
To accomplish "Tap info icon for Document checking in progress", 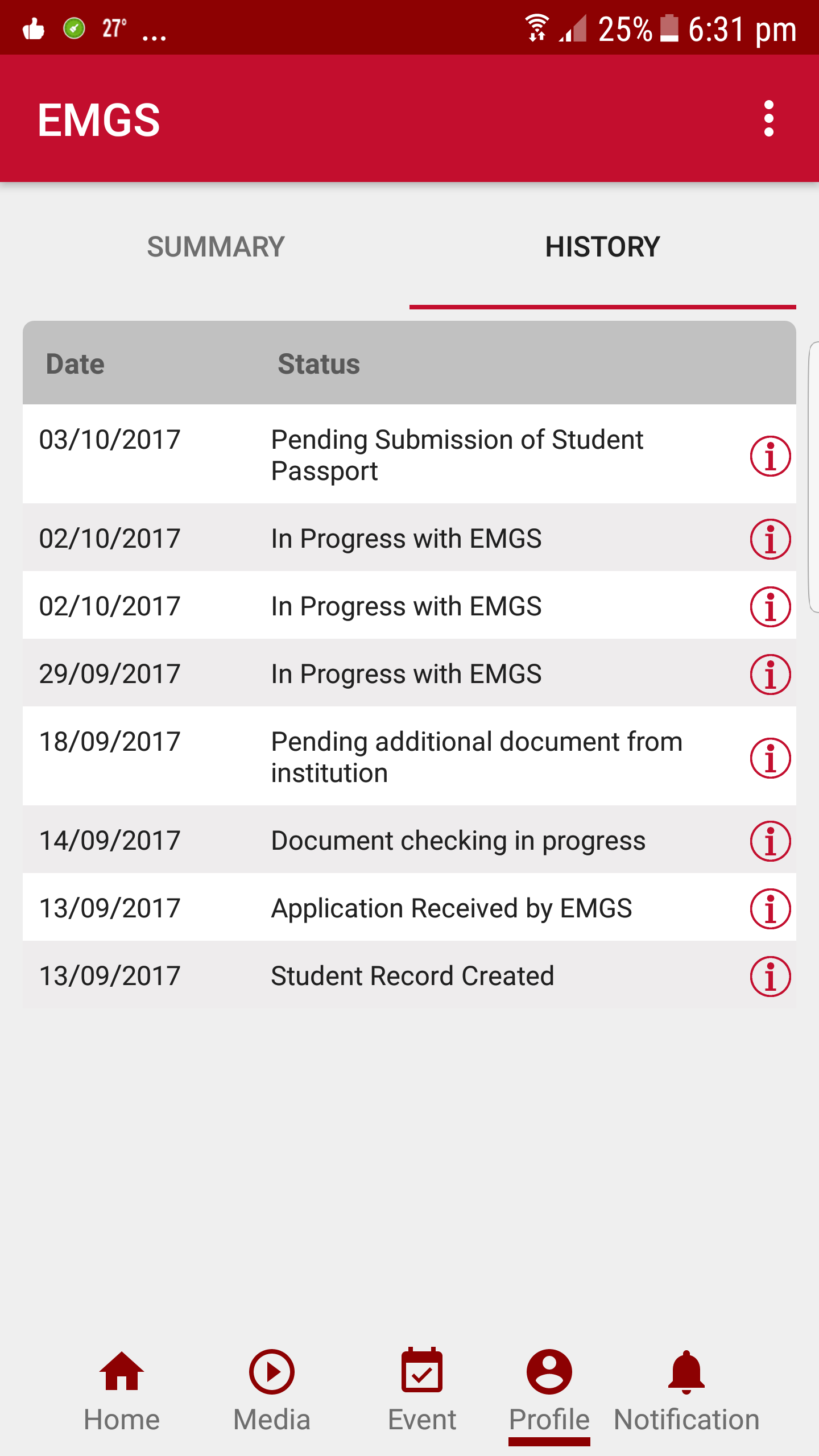I will (x=770, y=841).
